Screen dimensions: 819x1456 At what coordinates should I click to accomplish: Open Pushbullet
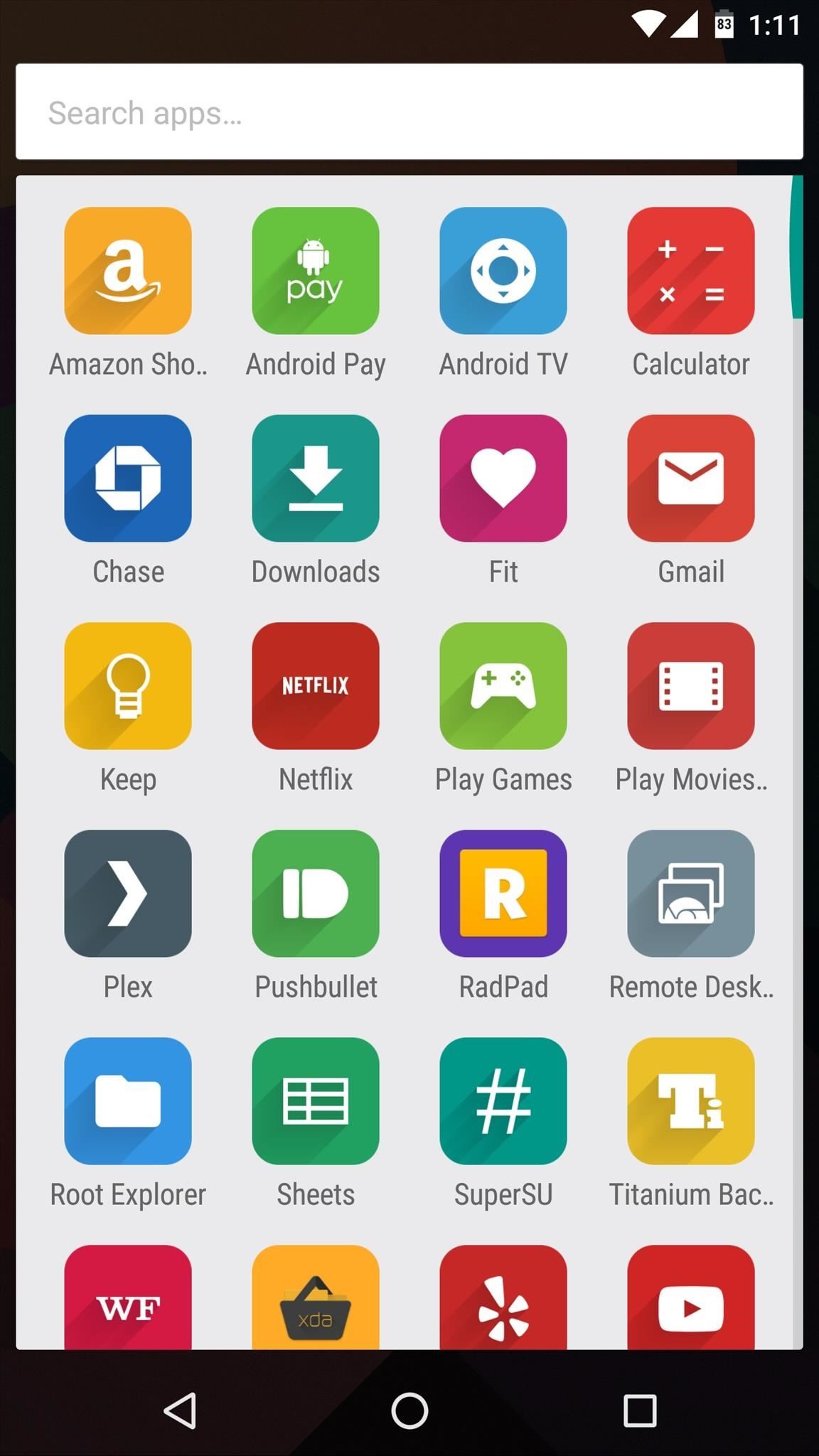pyautogui.click(x=316, y=894)
